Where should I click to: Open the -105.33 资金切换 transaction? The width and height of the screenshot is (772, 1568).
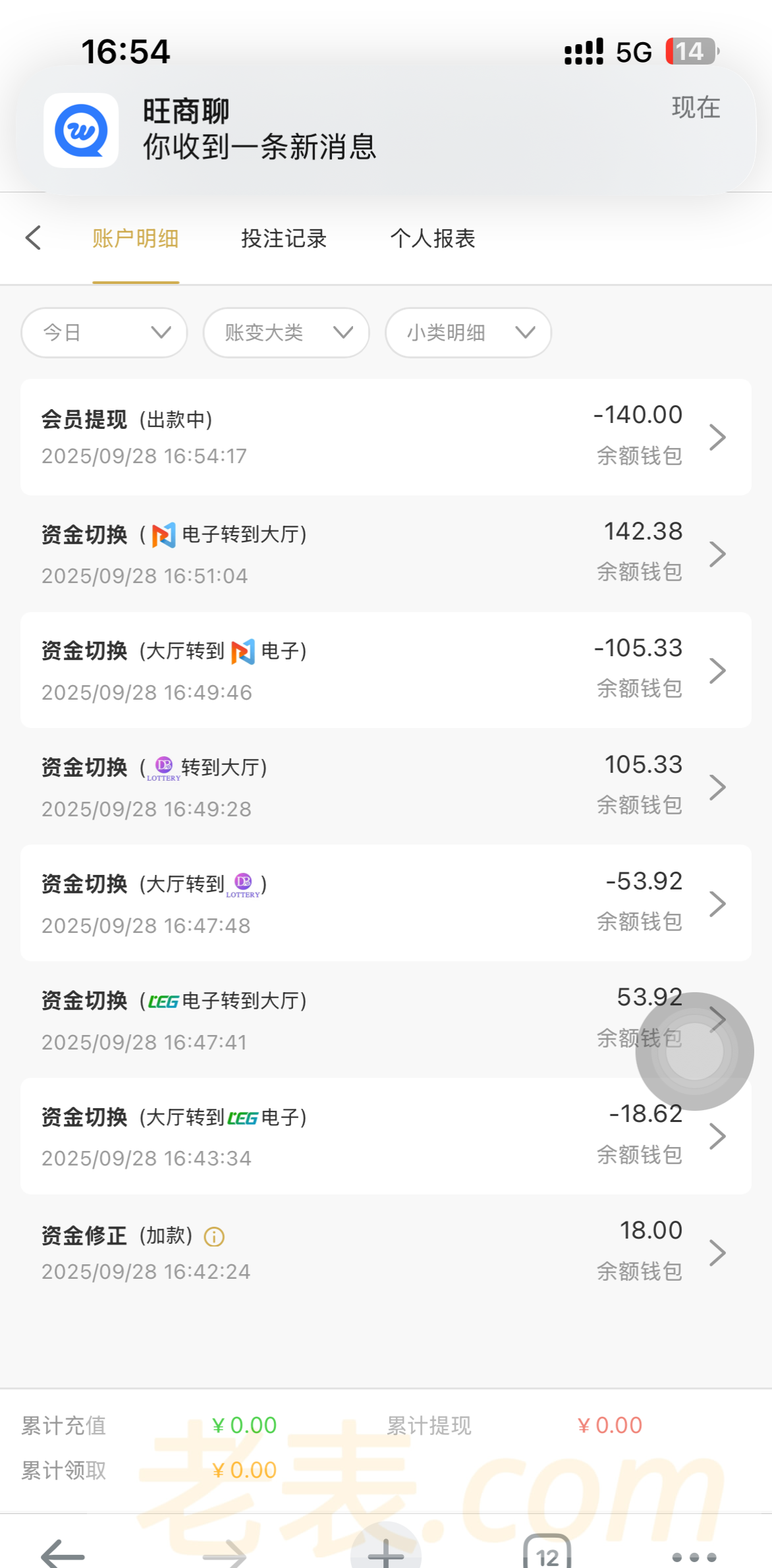click(385, 670)
